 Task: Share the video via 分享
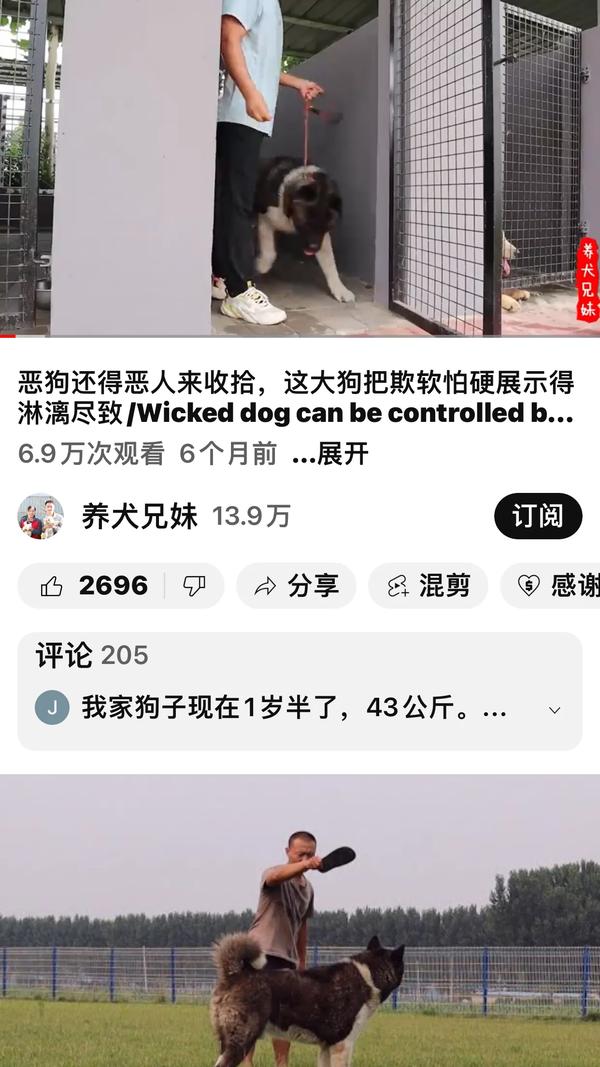coord(296,586)
